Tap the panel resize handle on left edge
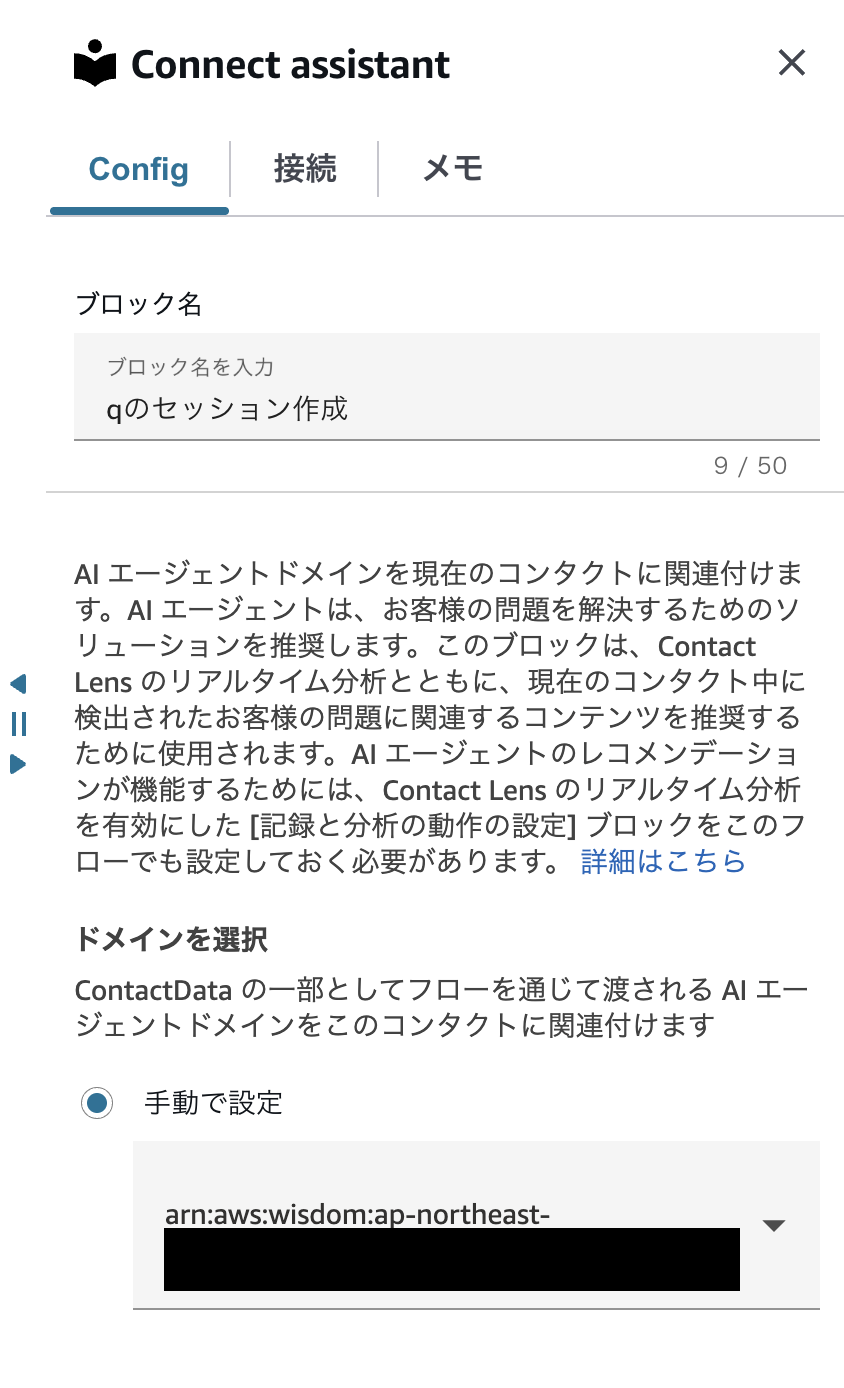The height and width of the screenshot is (1388, 844). tap(18, 724)
